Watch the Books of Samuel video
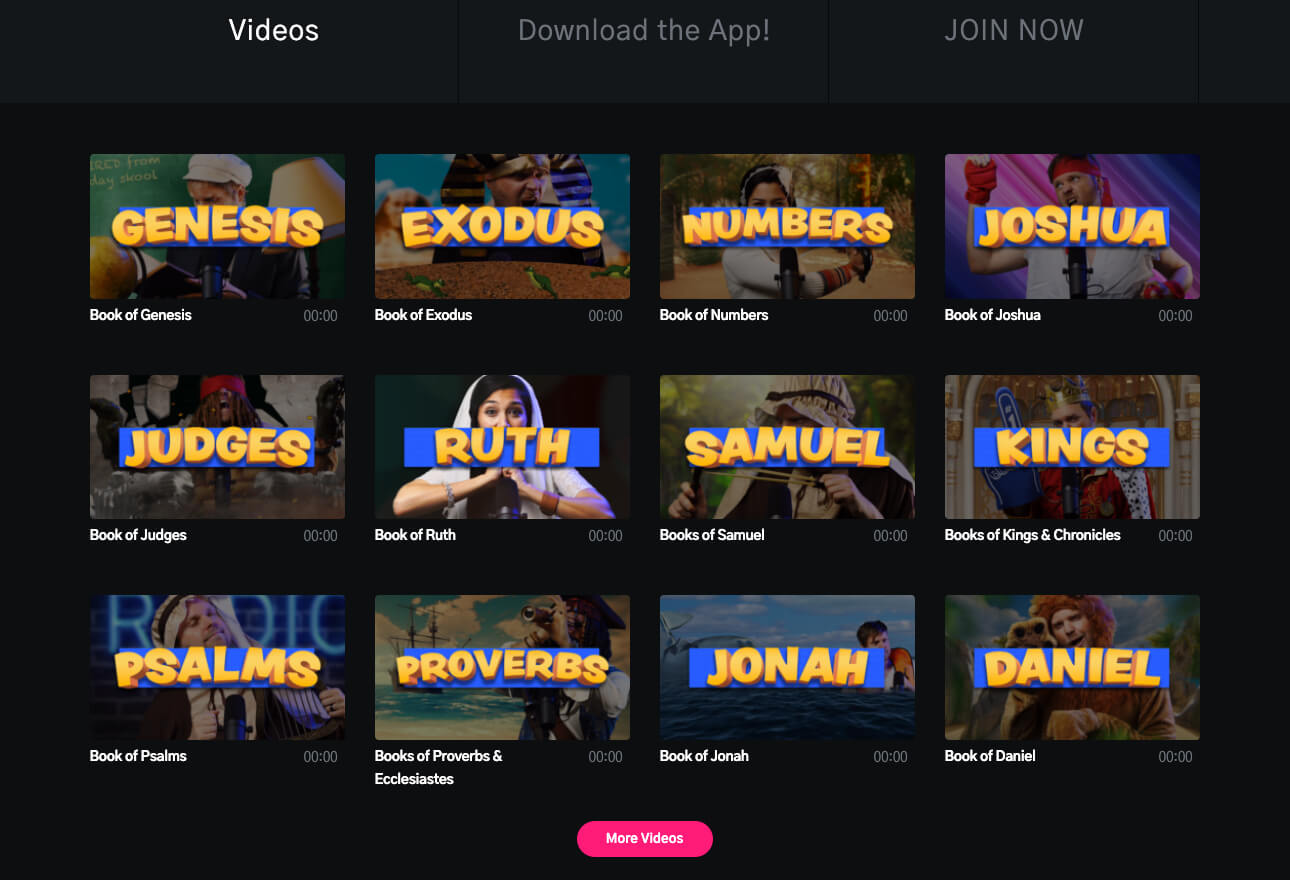 tap(787, 447)
